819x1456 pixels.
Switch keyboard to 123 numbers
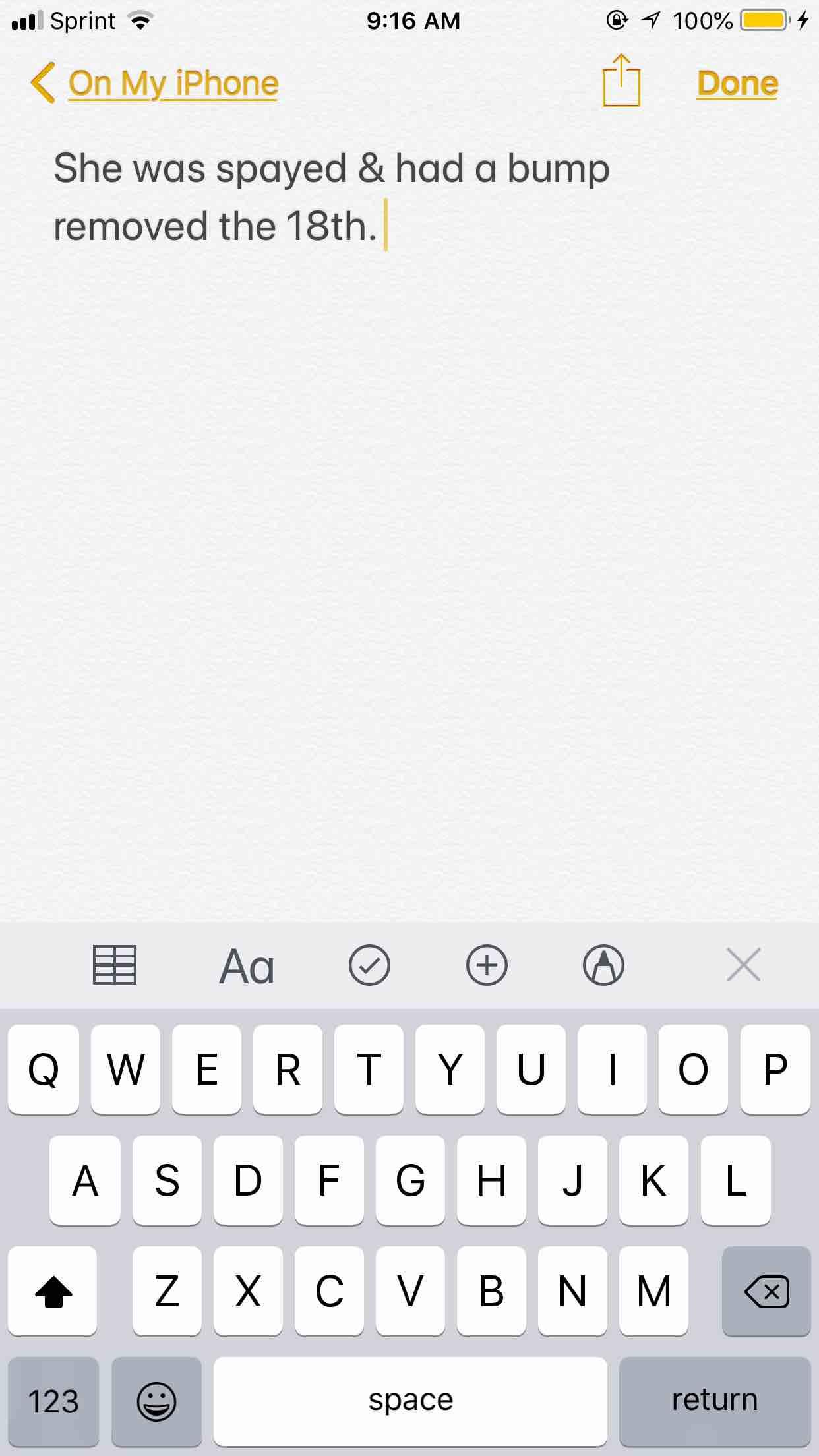point(53,1401)
